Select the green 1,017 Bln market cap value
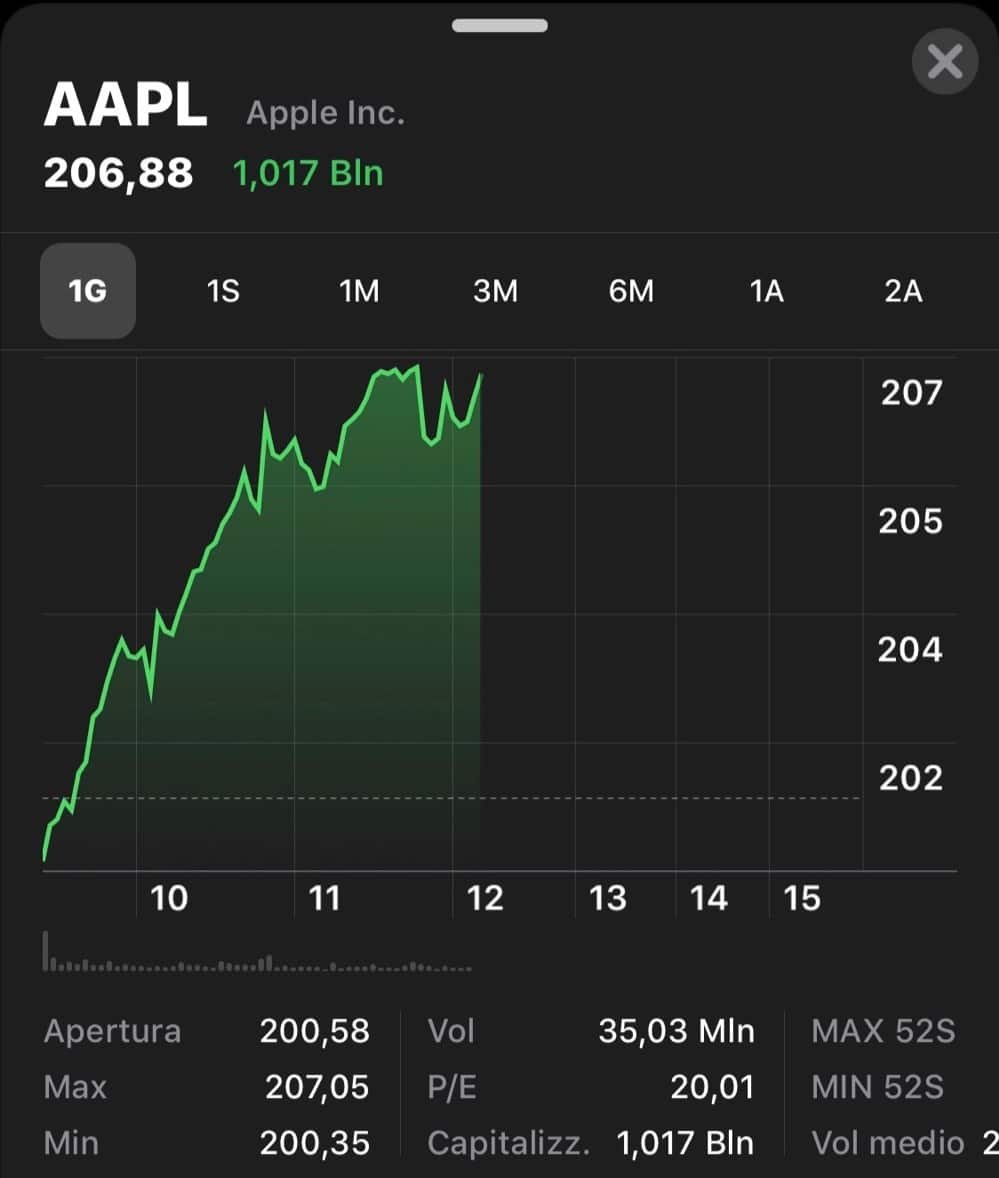The height and width of the screenshot is (1178, 999). (x=307, y=172)
